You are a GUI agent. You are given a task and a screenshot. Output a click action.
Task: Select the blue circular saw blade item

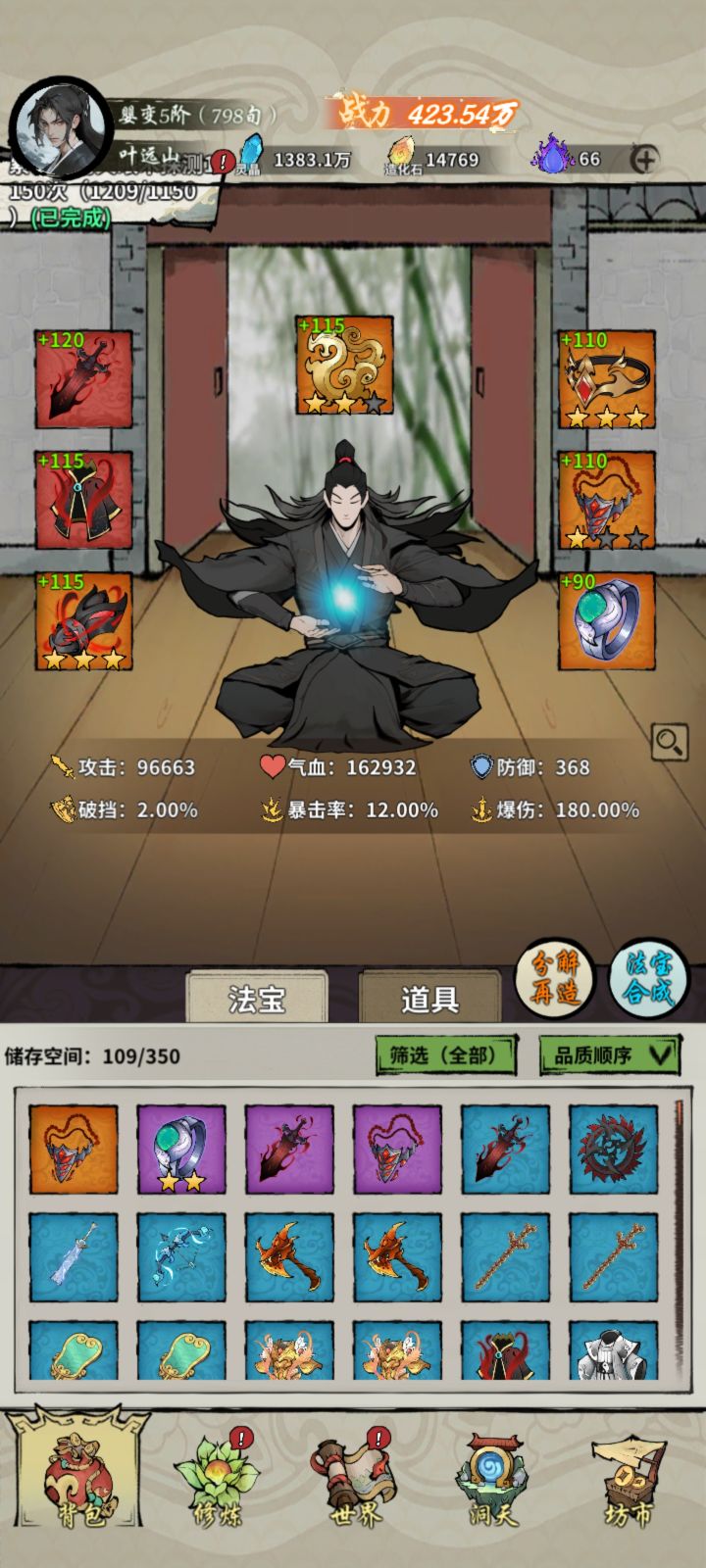coord(614,1150)
